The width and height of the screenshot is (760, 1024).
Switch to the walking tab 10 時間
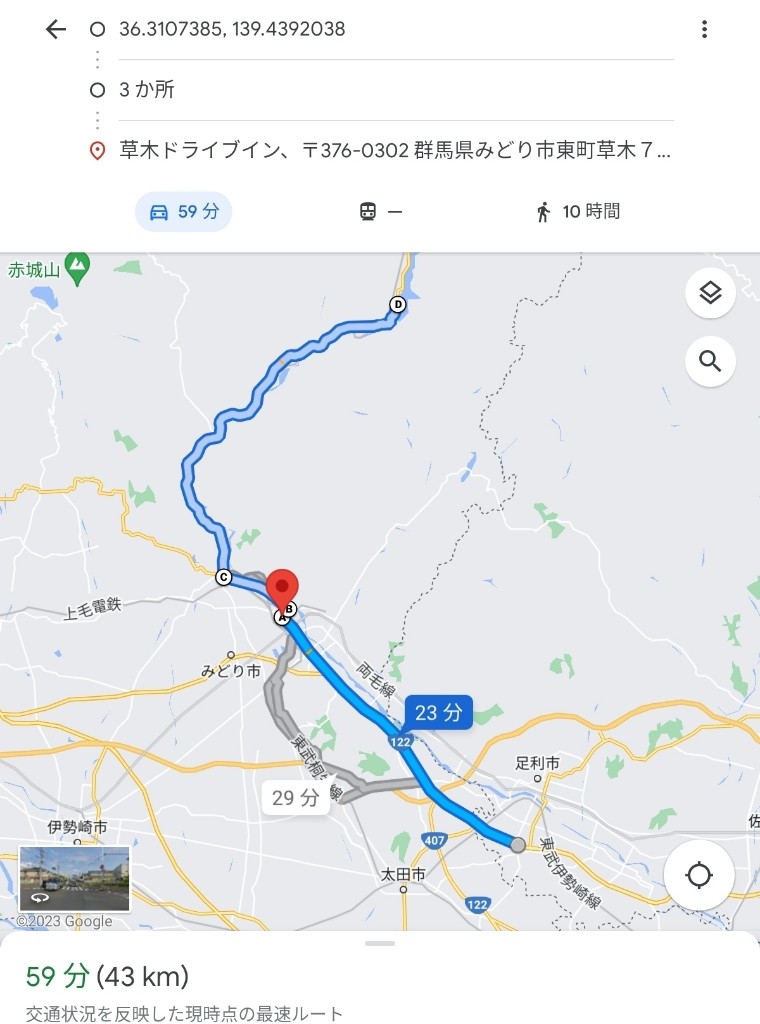578,212
